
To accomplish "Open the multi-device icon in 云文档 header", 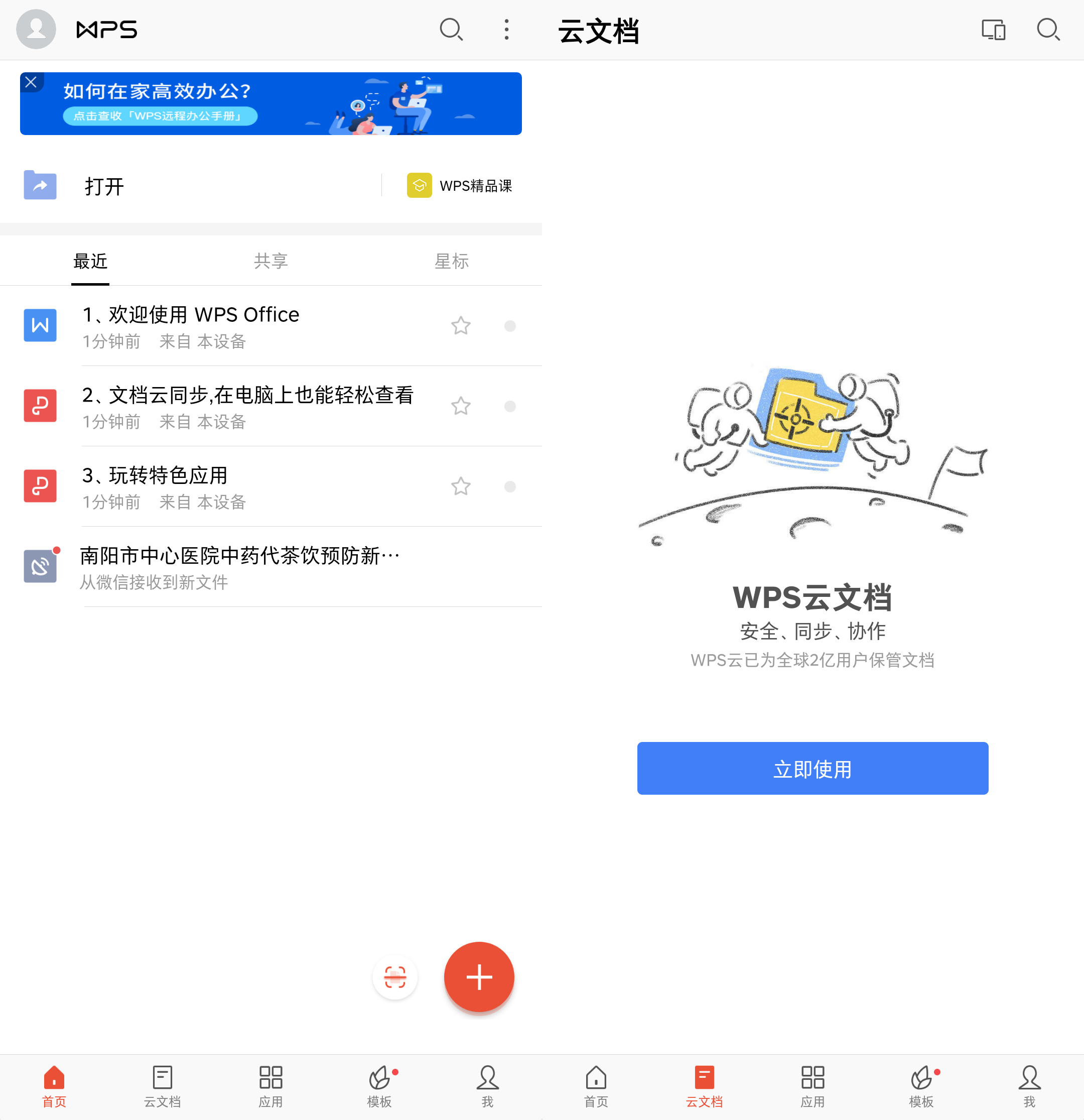I will [x=993, y=30].
